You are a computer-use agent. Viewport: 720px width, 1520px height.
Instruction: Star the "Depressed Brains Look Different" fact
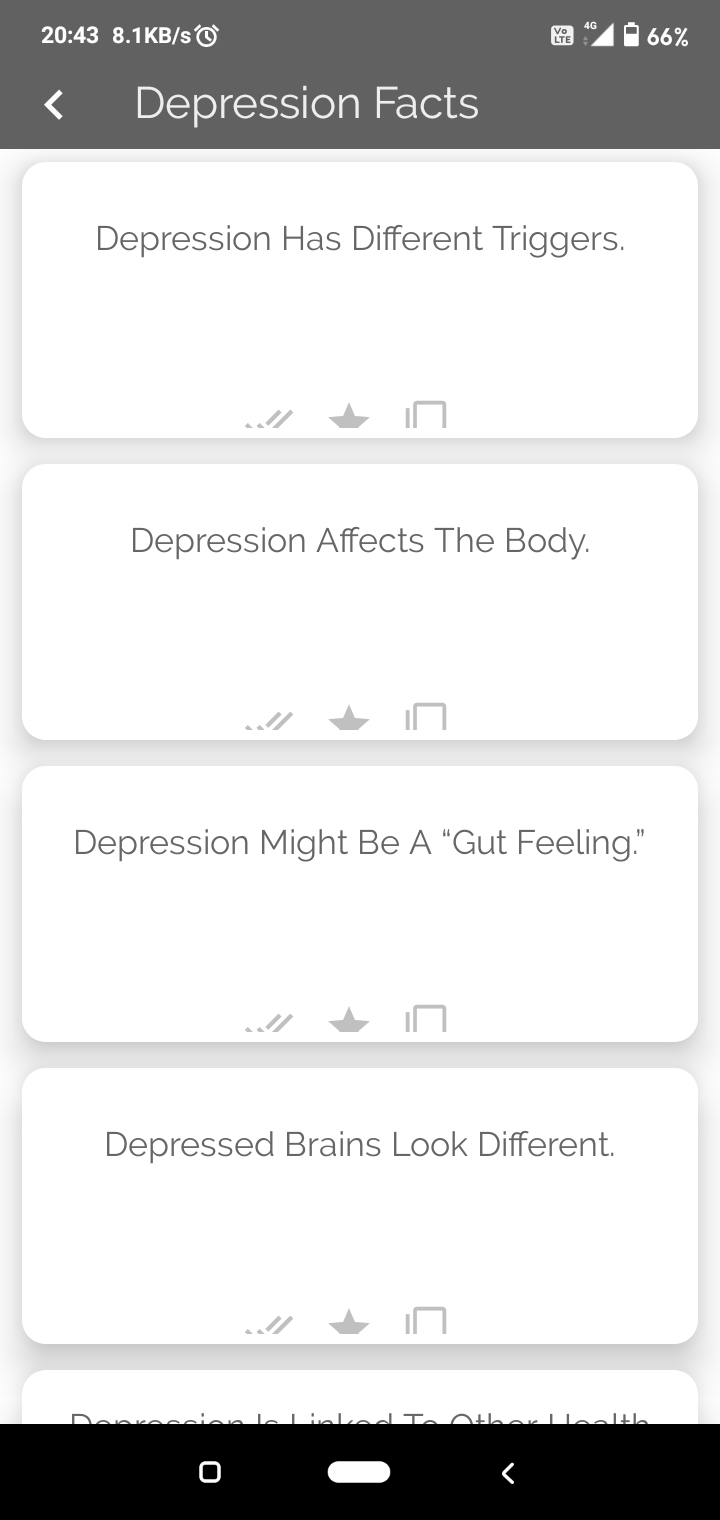tap(349, 1322)
